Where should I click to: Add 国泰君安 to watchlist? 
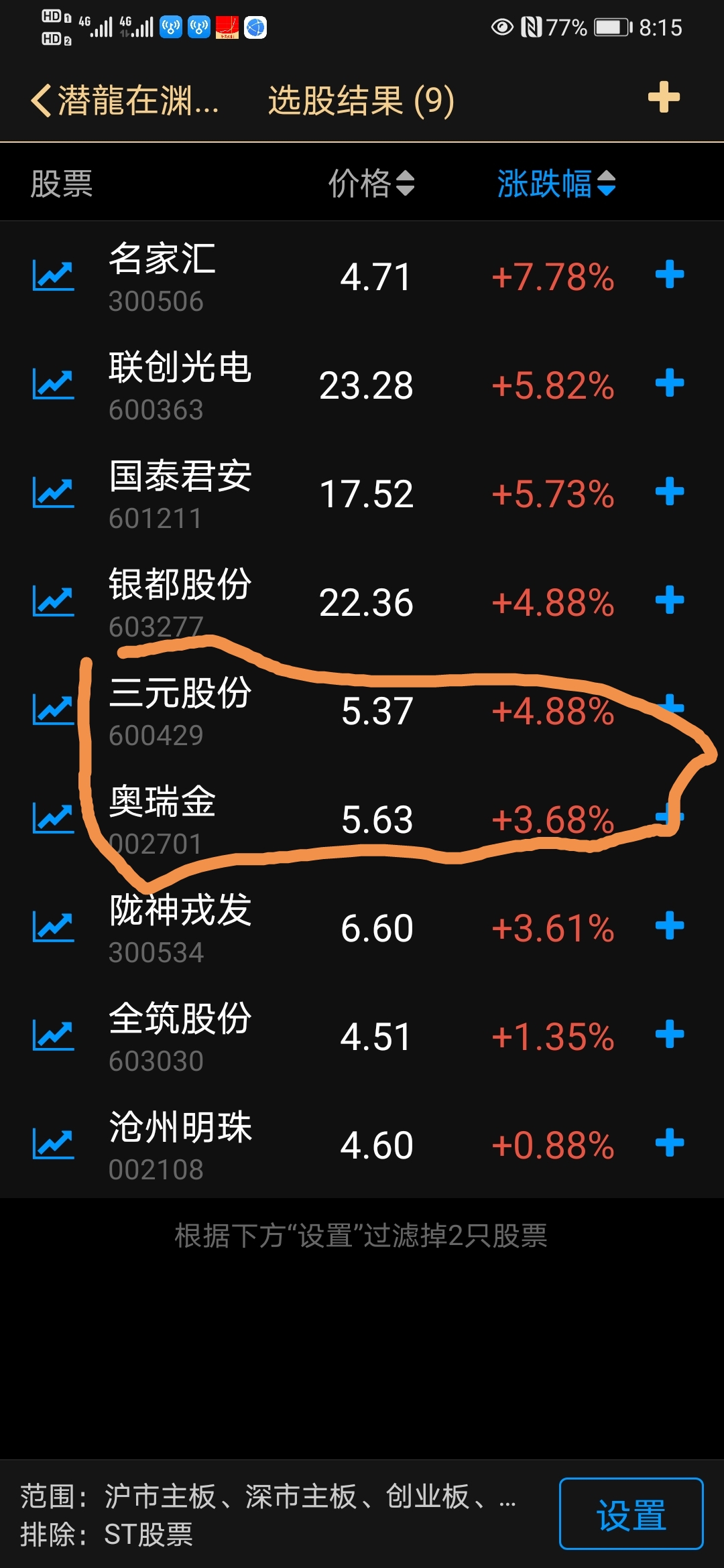[x=669, y=492]
